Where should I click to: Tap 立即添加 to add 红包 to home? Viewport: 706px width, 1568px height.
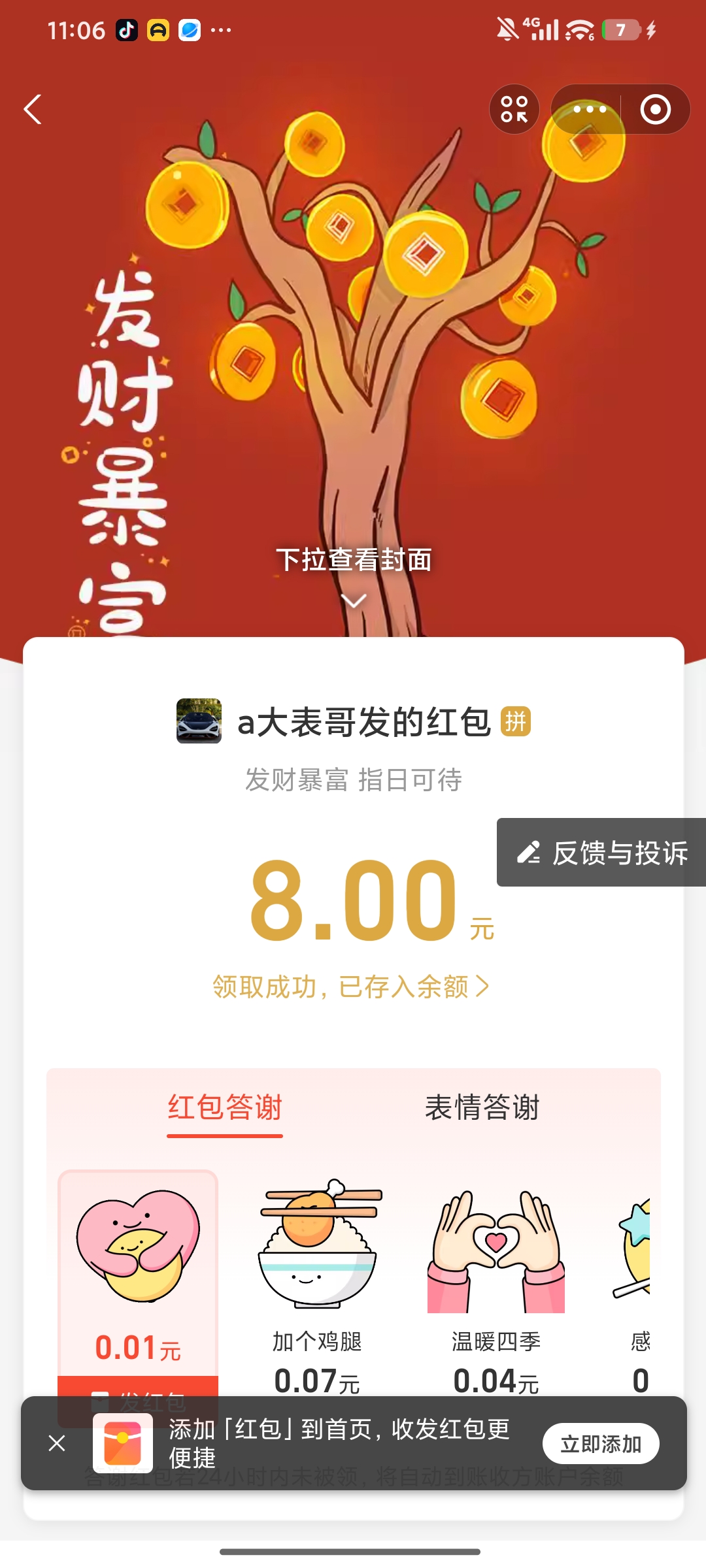click(601, 1444)
